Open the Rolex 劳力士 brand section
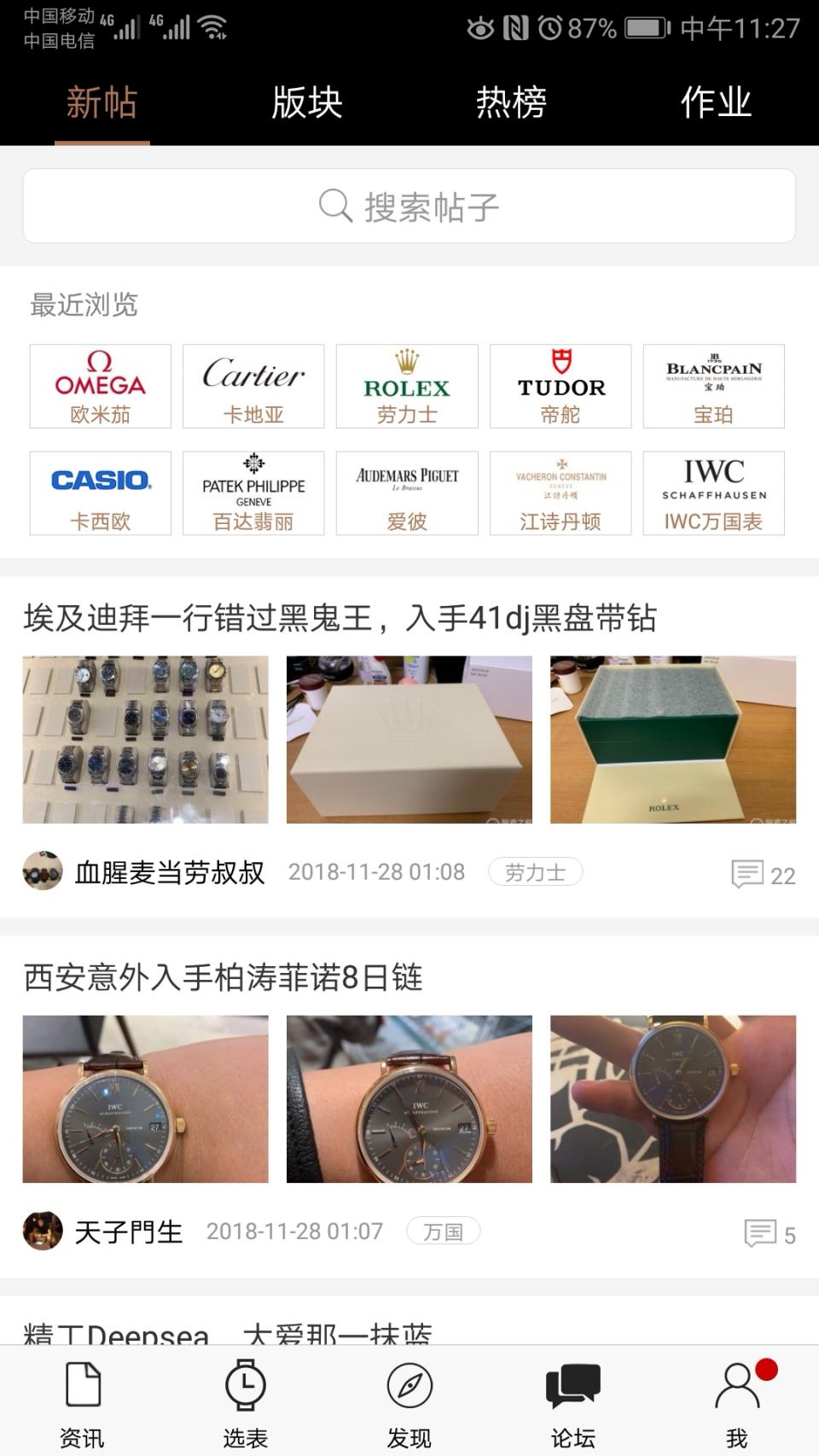 tap(407, 385)
